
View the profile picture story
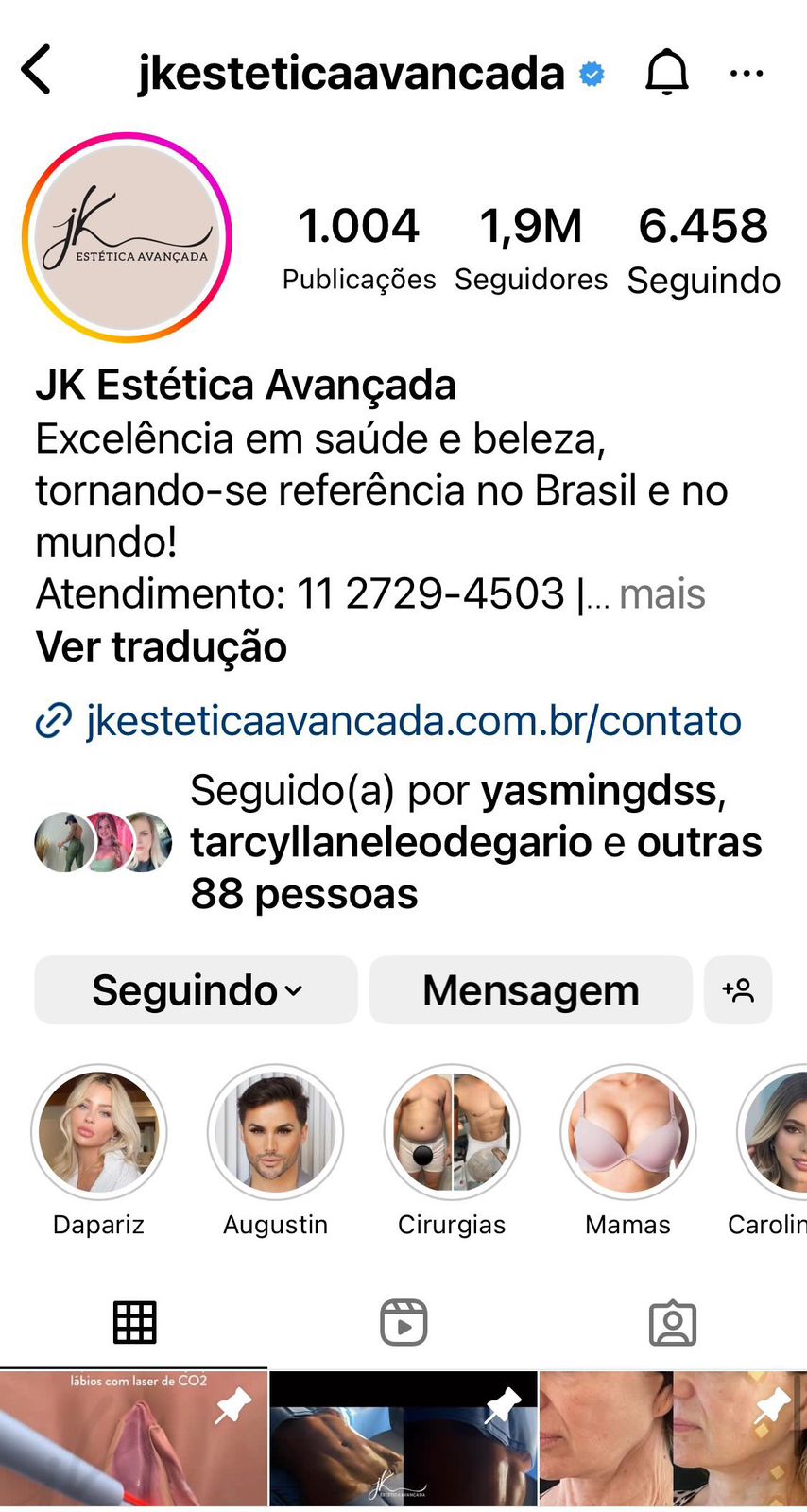[x=128, y=237]
